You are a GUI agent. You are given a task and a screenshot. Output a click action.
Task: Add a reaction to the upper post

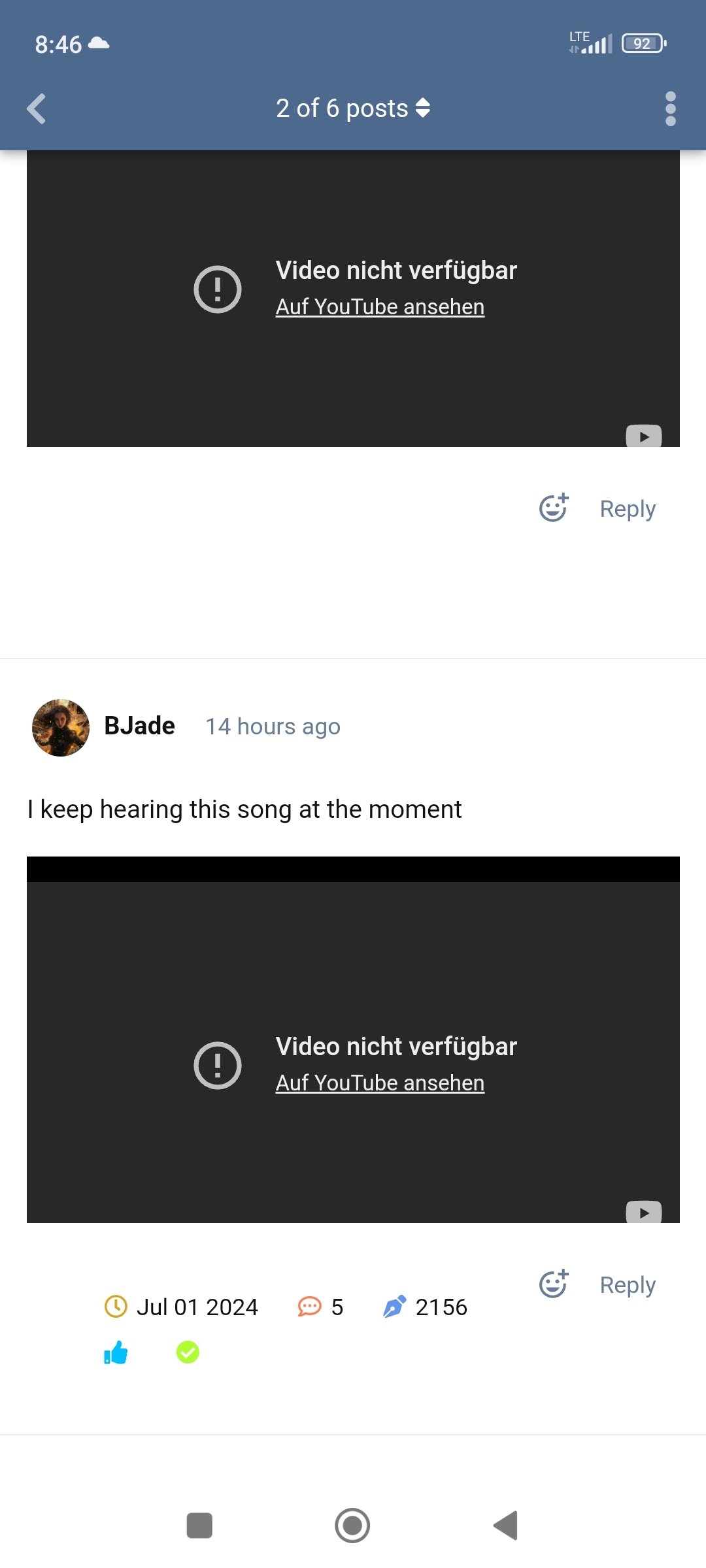click(x=553, y=508)
